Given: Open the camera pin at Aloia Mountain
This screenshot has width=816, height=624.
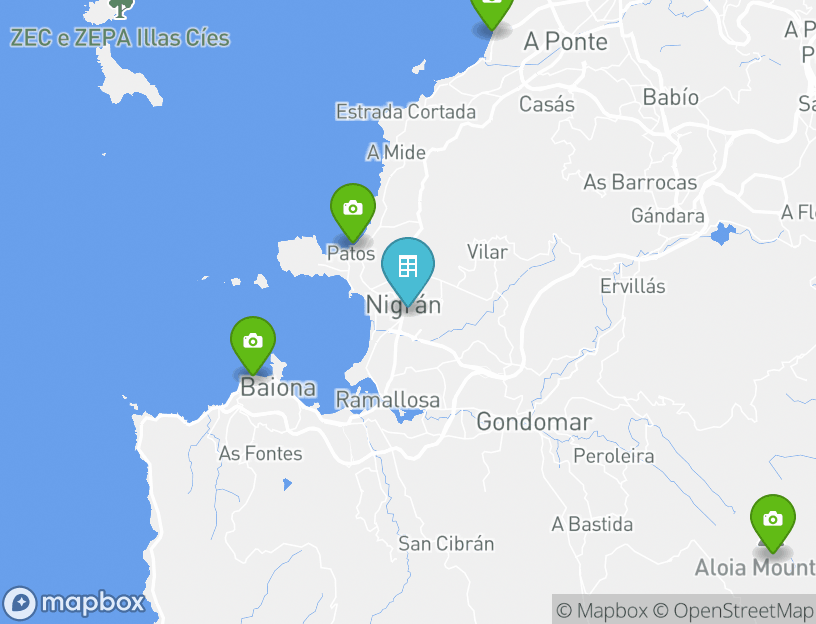Looking at the screenshot, I should [x=773, y=520].
